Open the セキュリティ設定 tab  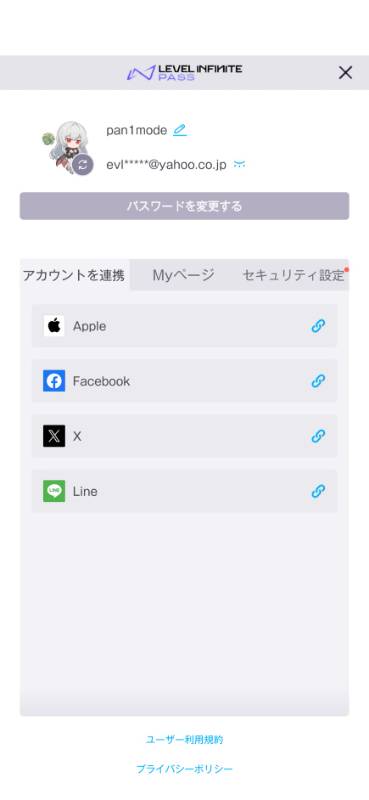pyautogui.click(x=293, y=276)
